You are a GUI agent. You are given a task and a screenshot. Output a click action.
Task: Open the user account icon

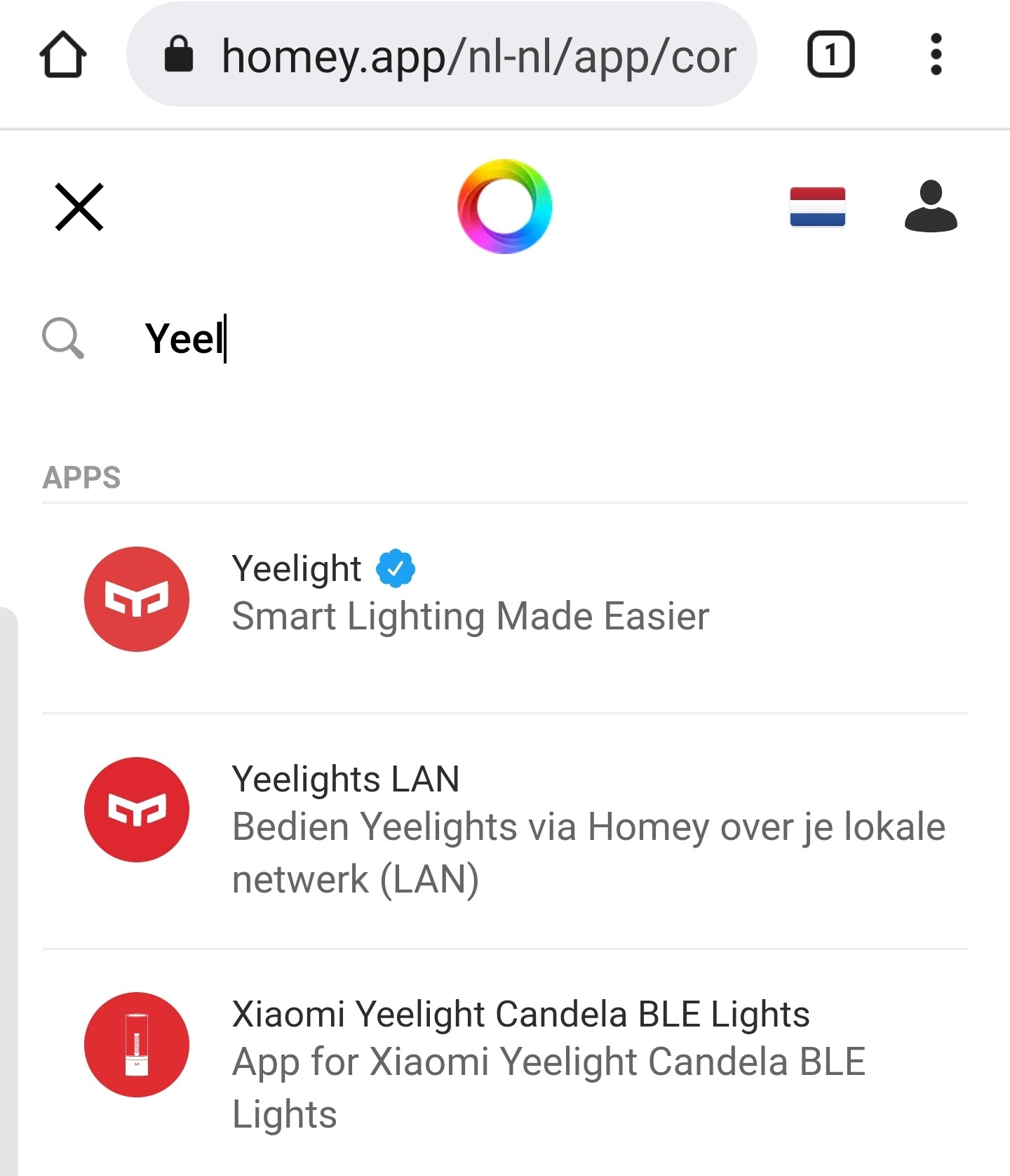coord(930,206)
